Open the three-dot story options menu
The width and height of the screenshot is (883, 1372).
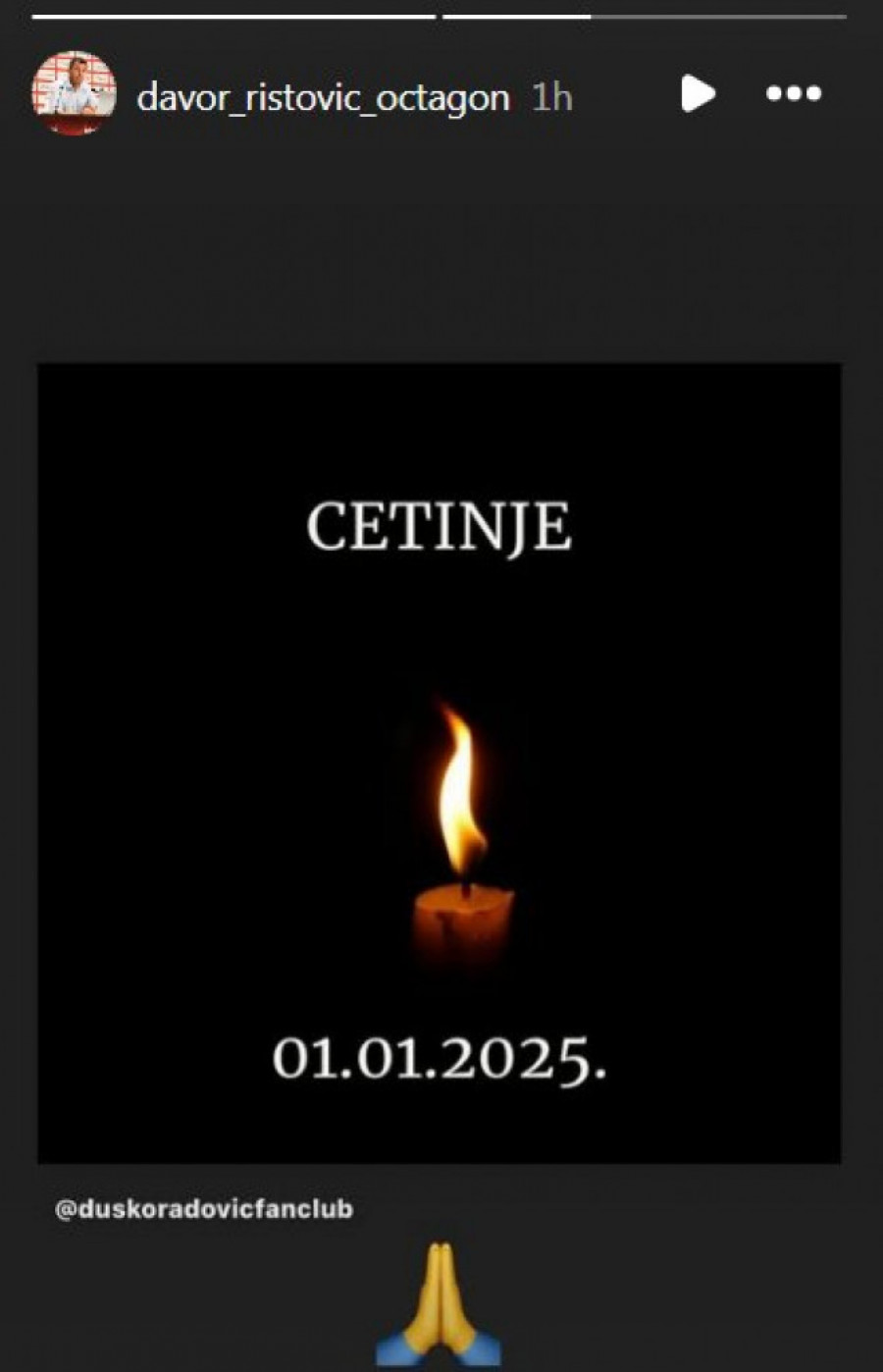pos(793,94)
